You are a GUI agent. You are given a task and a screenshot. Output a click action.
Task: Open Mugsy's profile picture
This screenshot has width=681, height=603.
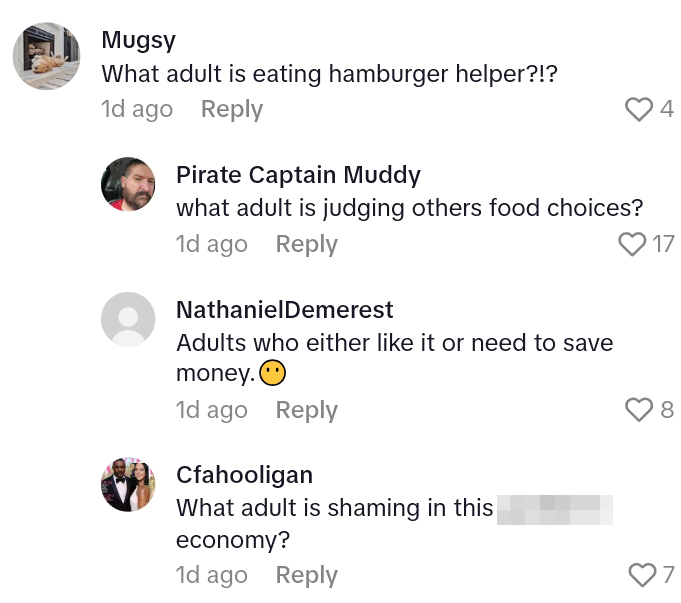tap(46, 56)
